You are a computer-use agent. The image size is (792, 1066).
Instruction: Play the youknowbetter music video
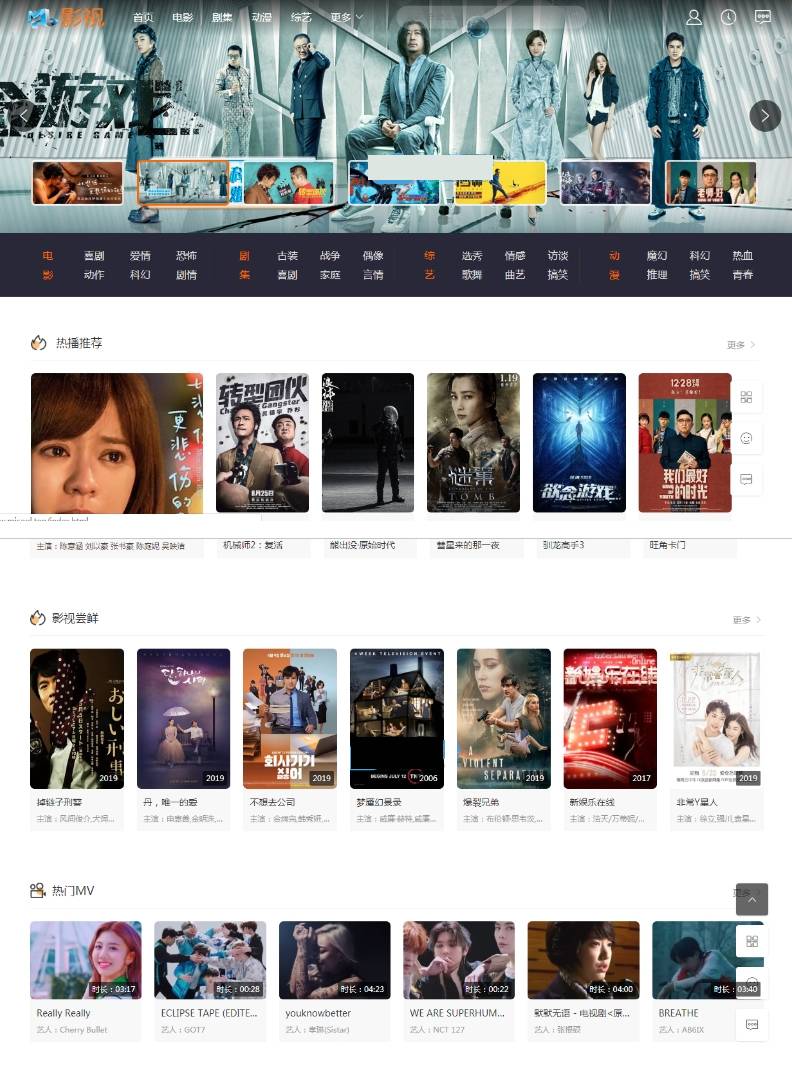[x=334, y=960]
